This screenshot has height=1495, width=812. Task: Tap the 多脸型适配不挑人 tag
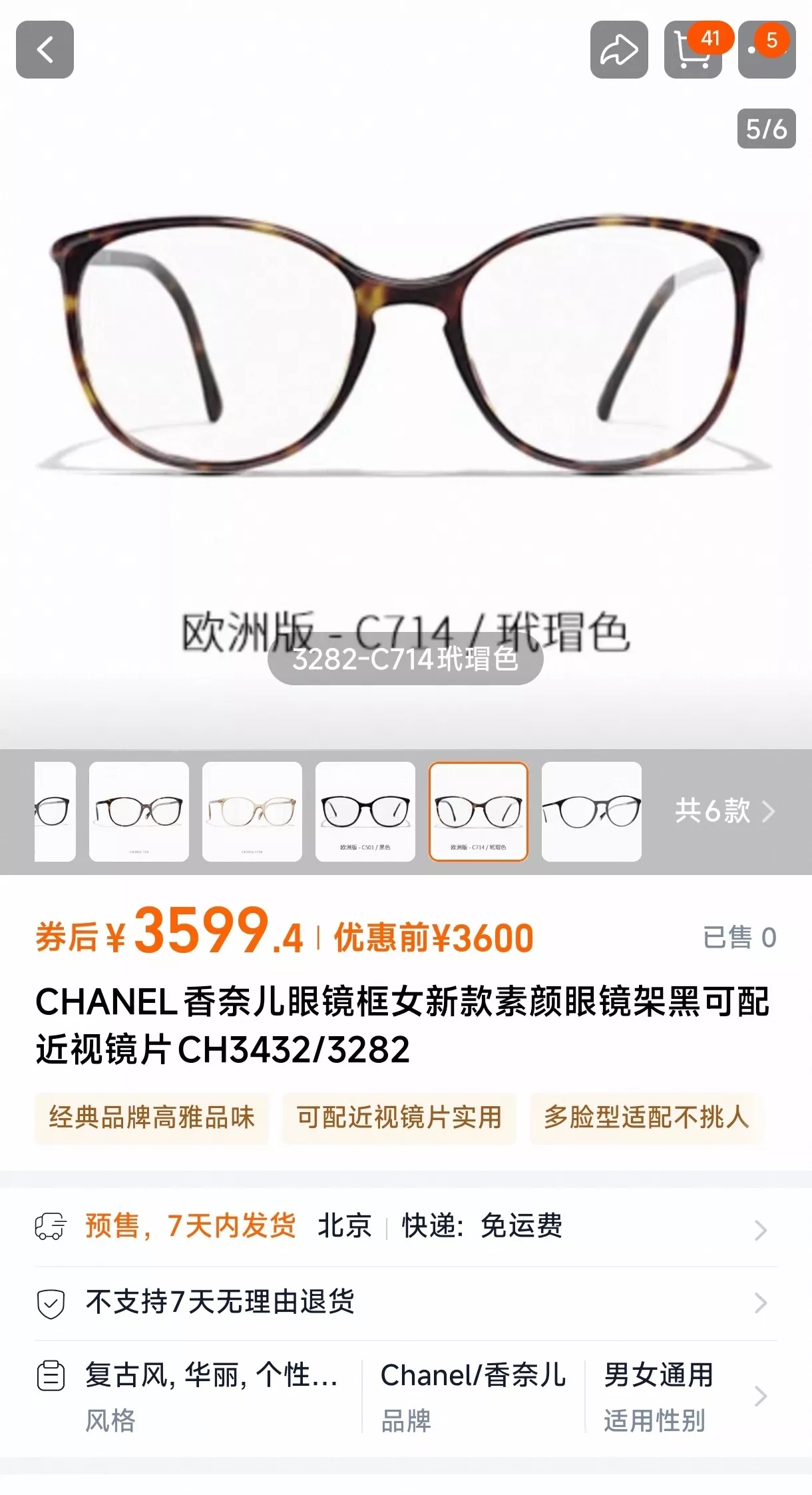tap(646, 1117)
